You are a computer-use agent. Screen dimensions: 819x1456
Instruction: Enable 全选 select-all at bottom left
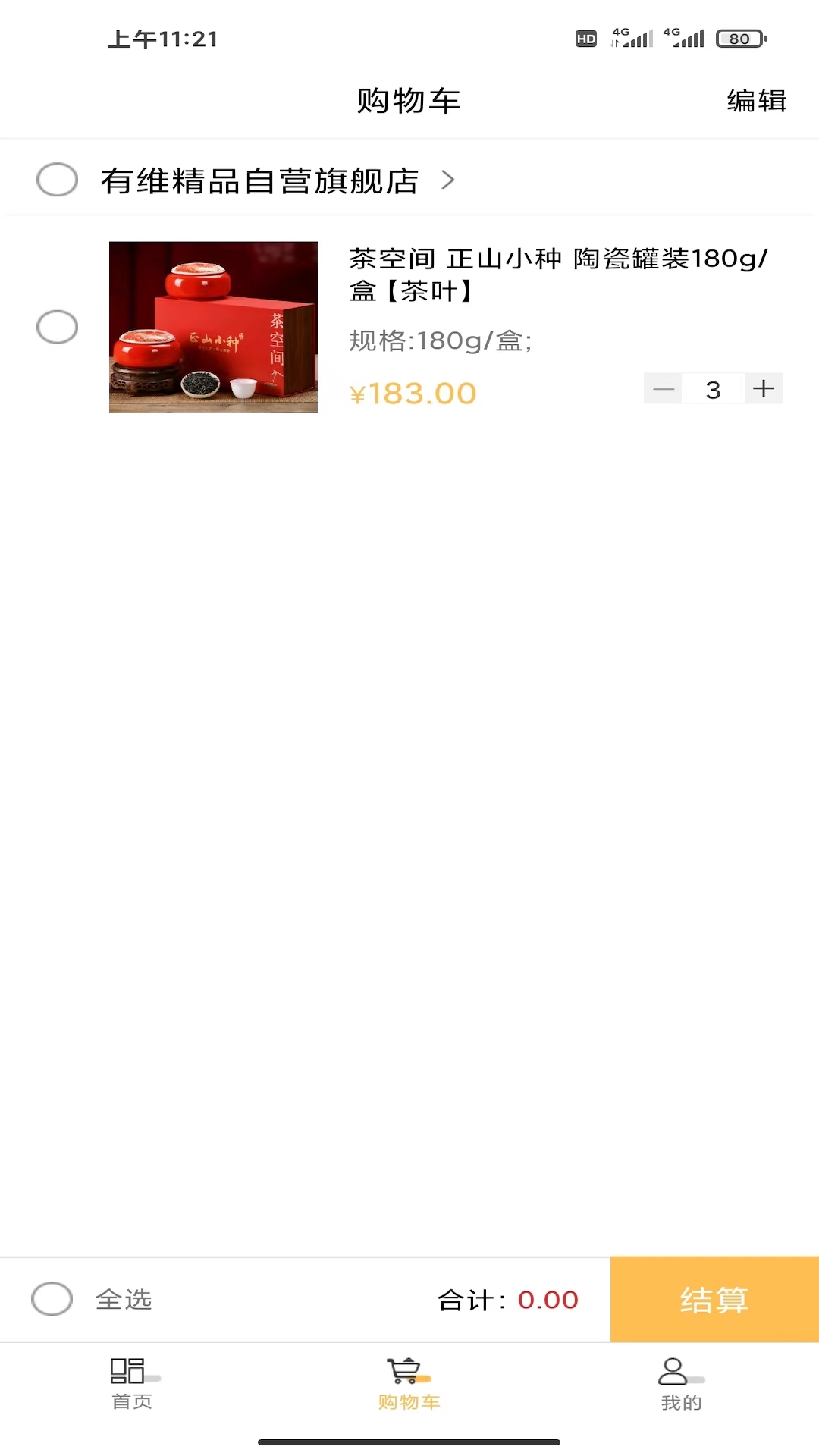pyautogui.click(x=51, y=1300)
